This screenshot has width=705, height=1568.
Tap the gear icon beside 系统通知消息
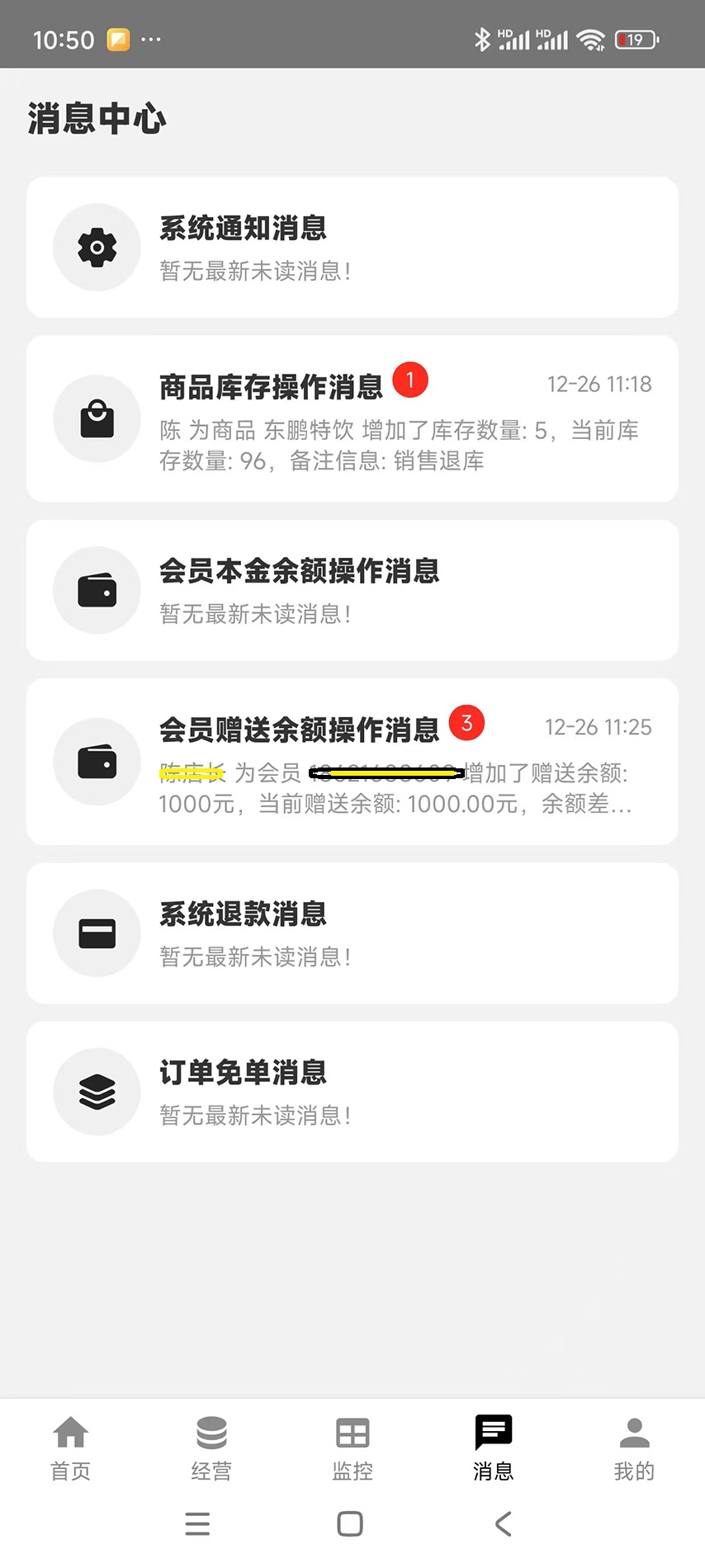coord(97,247)
